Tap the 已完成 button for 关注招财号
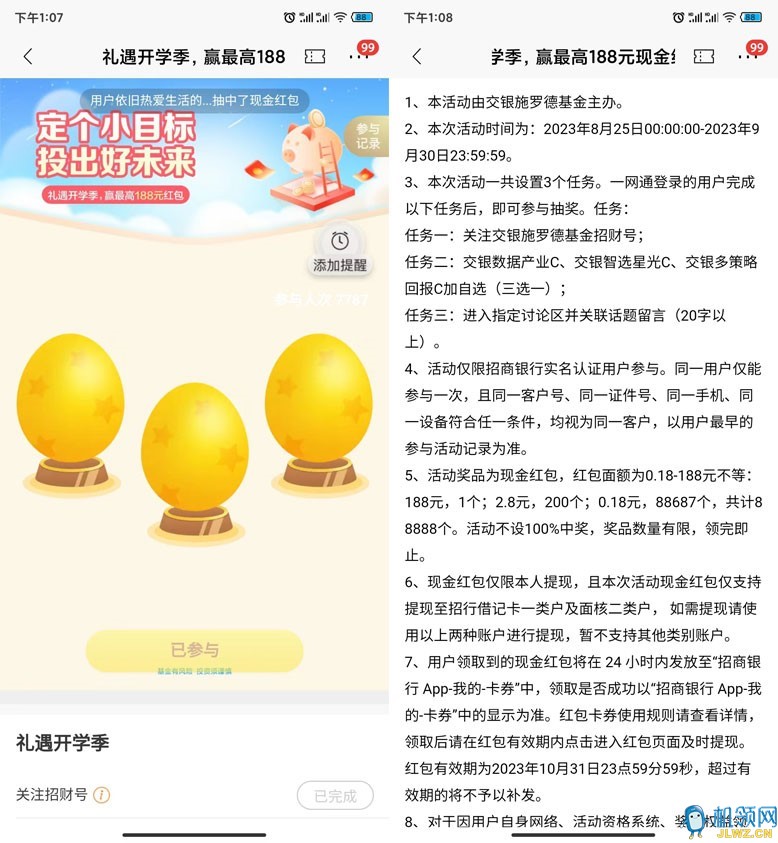The width and height of the screenshot is (778, 843). pyautogui.click(x=335, y=796)
